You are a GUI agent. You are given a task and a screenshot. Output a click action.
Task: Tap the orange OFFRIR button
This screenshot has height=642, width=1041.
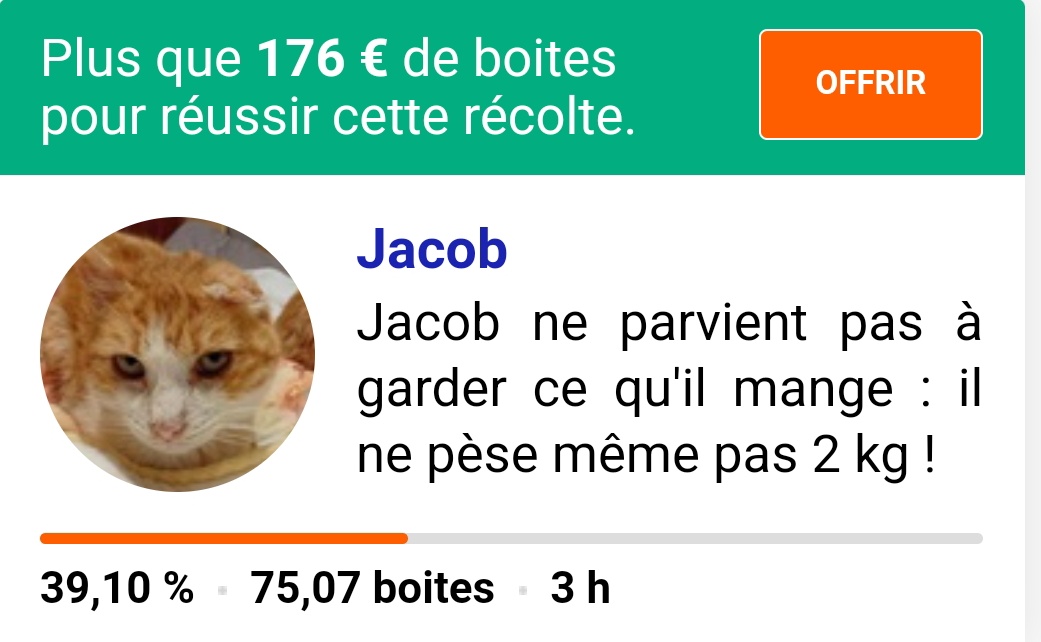pos(870,84)
